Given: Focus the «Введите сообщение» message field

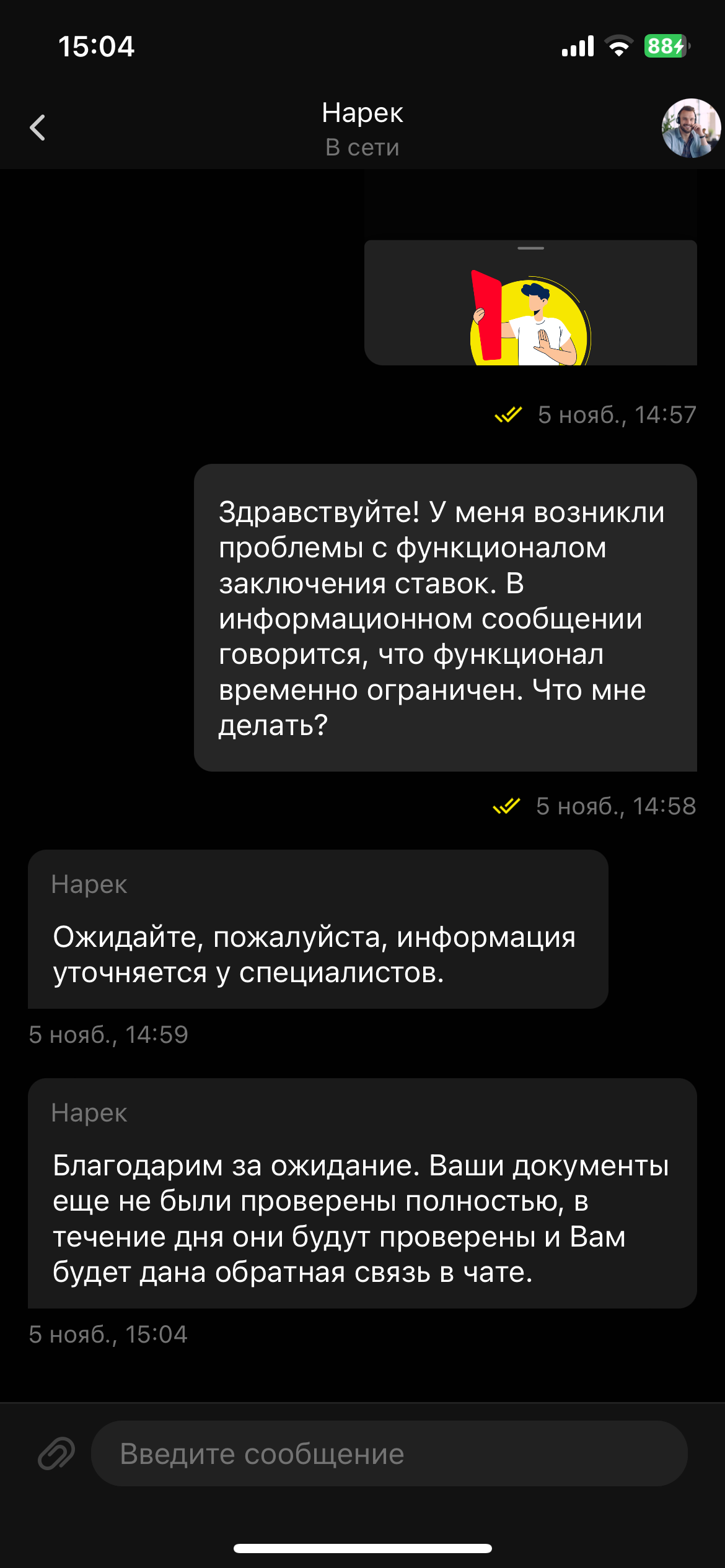Looking at the screenshot, I should coord(389,1453).
